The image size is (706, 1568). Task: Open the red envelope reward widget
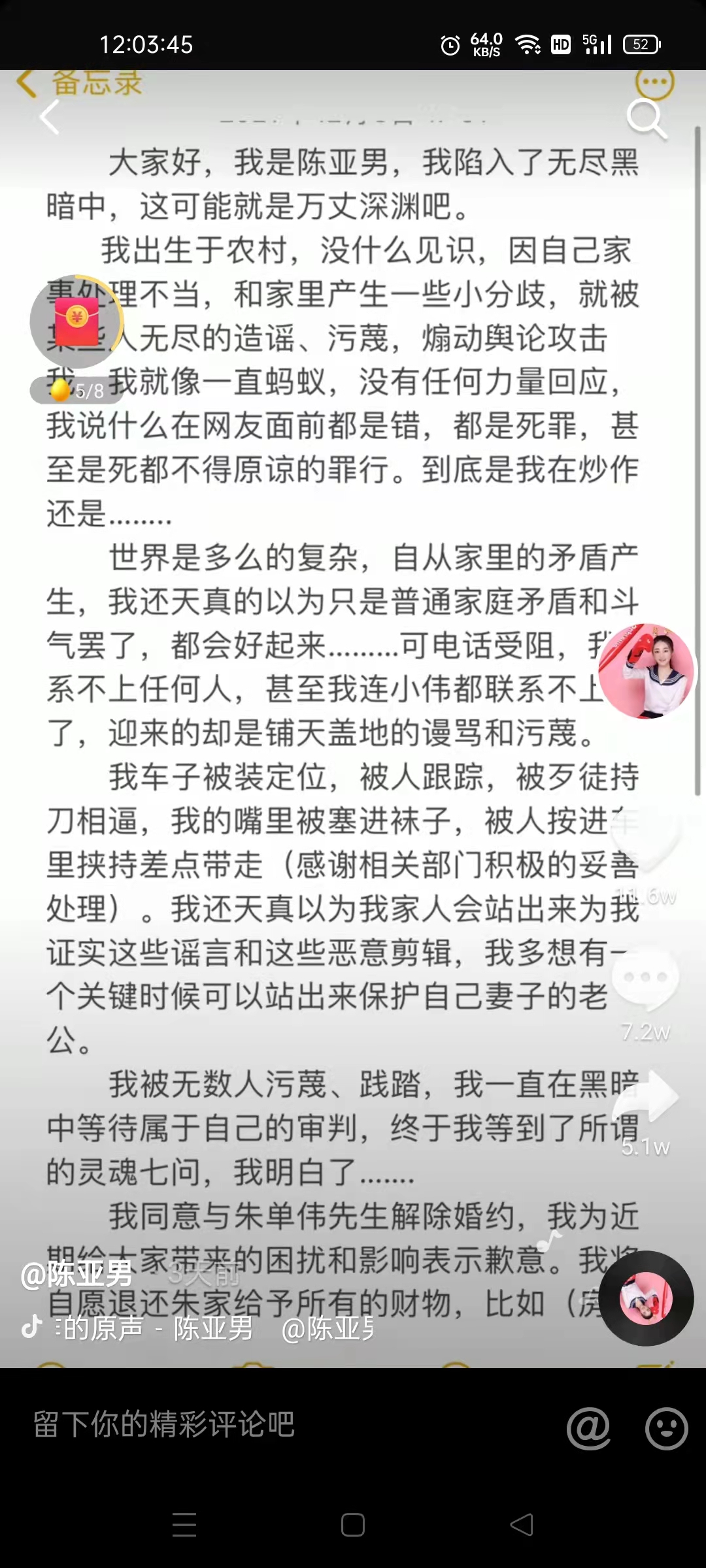tap(77, 321)
